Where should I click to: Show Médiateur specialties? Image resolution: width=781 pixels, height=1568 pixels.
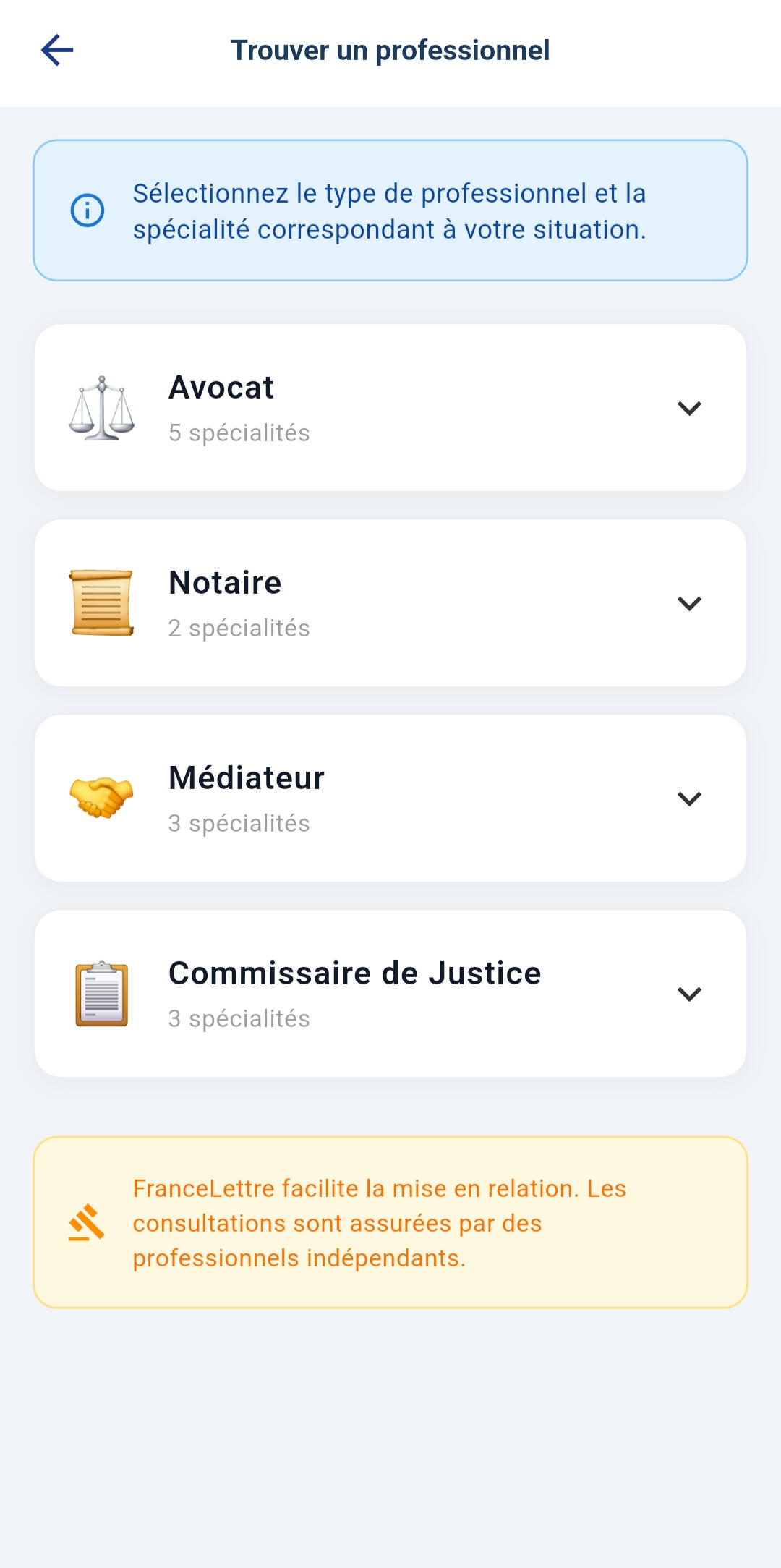(688, 798)
